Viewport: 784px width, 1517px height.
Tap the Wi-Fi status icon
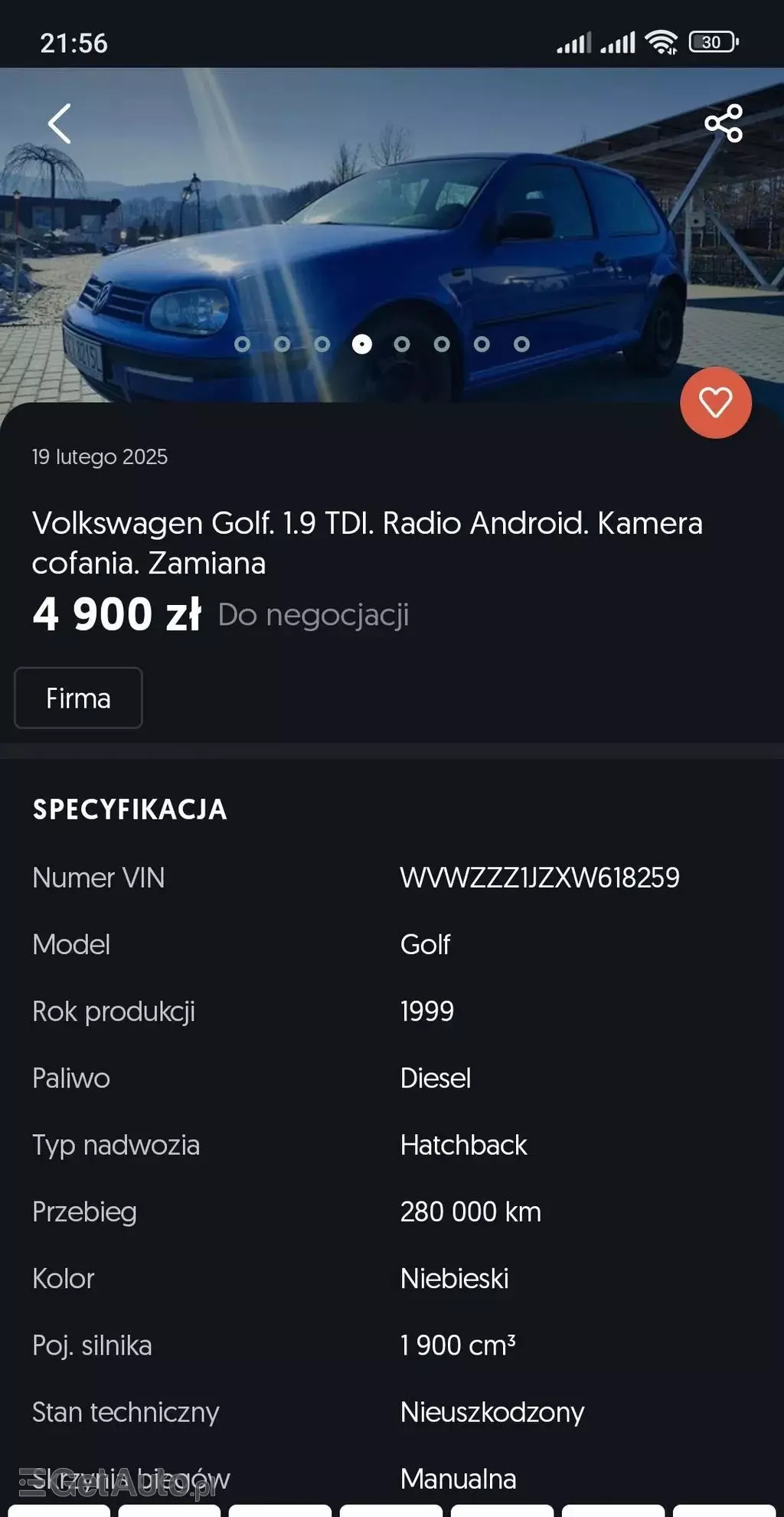coord(663,42)
